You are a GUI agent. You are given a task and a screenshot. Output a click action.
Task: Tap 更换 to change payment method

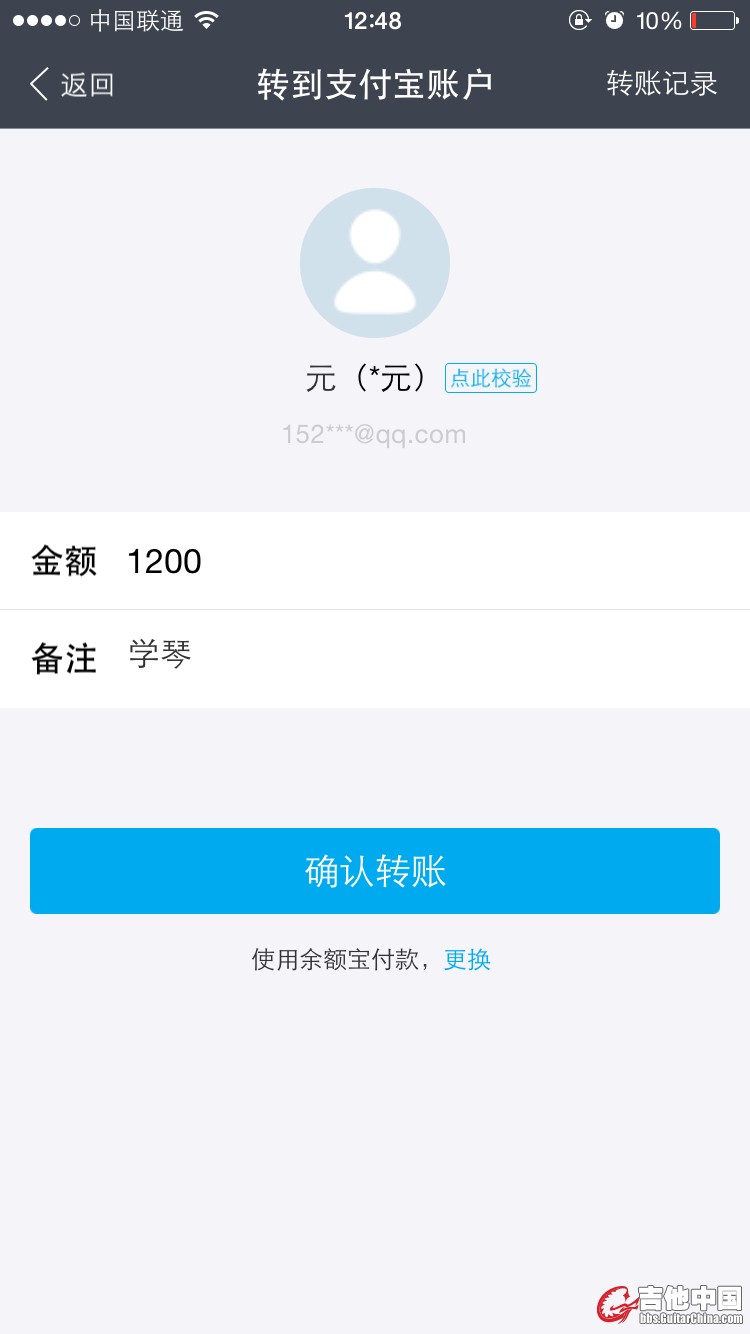click(x=467, y=960)
